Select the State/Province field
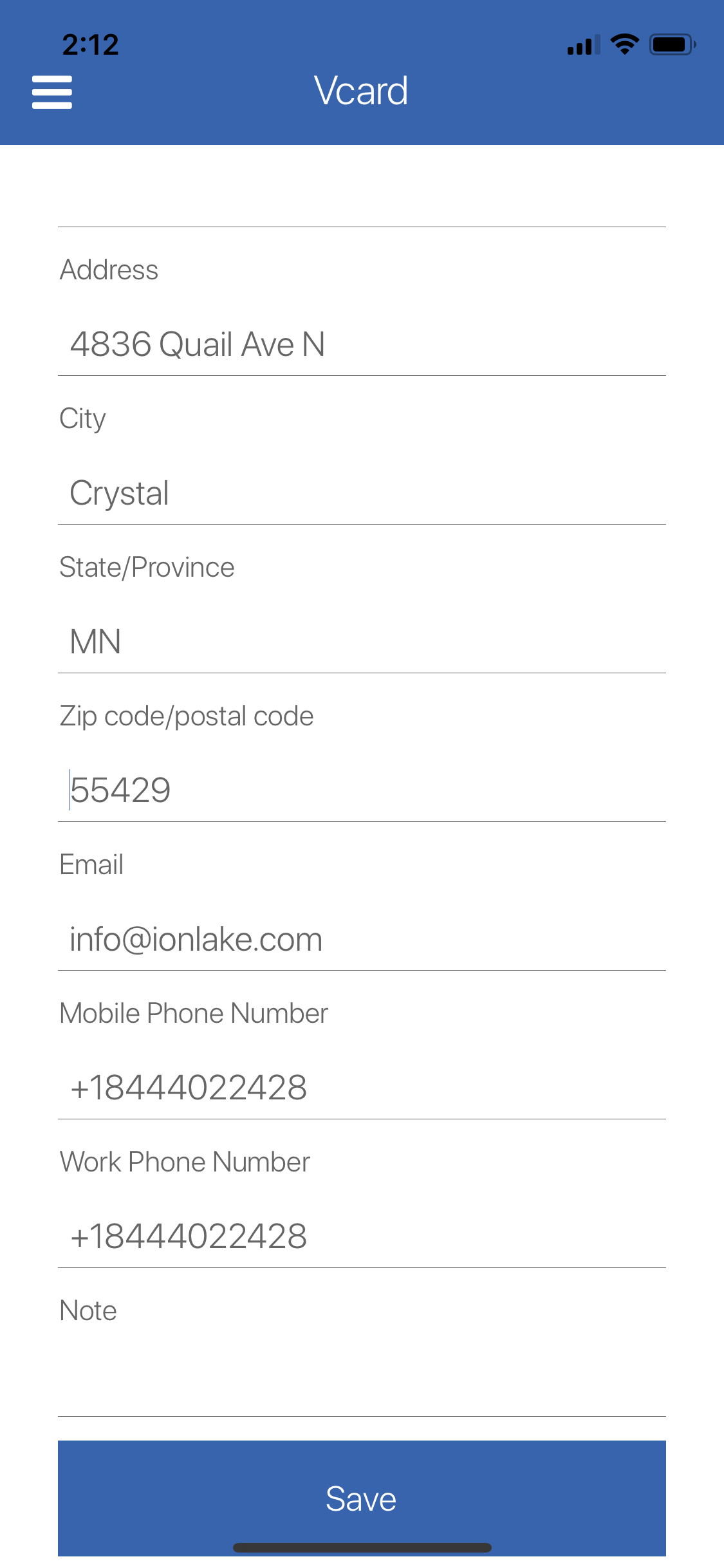Viewport: 724px width, 1568px height. [x=360, y=642]
